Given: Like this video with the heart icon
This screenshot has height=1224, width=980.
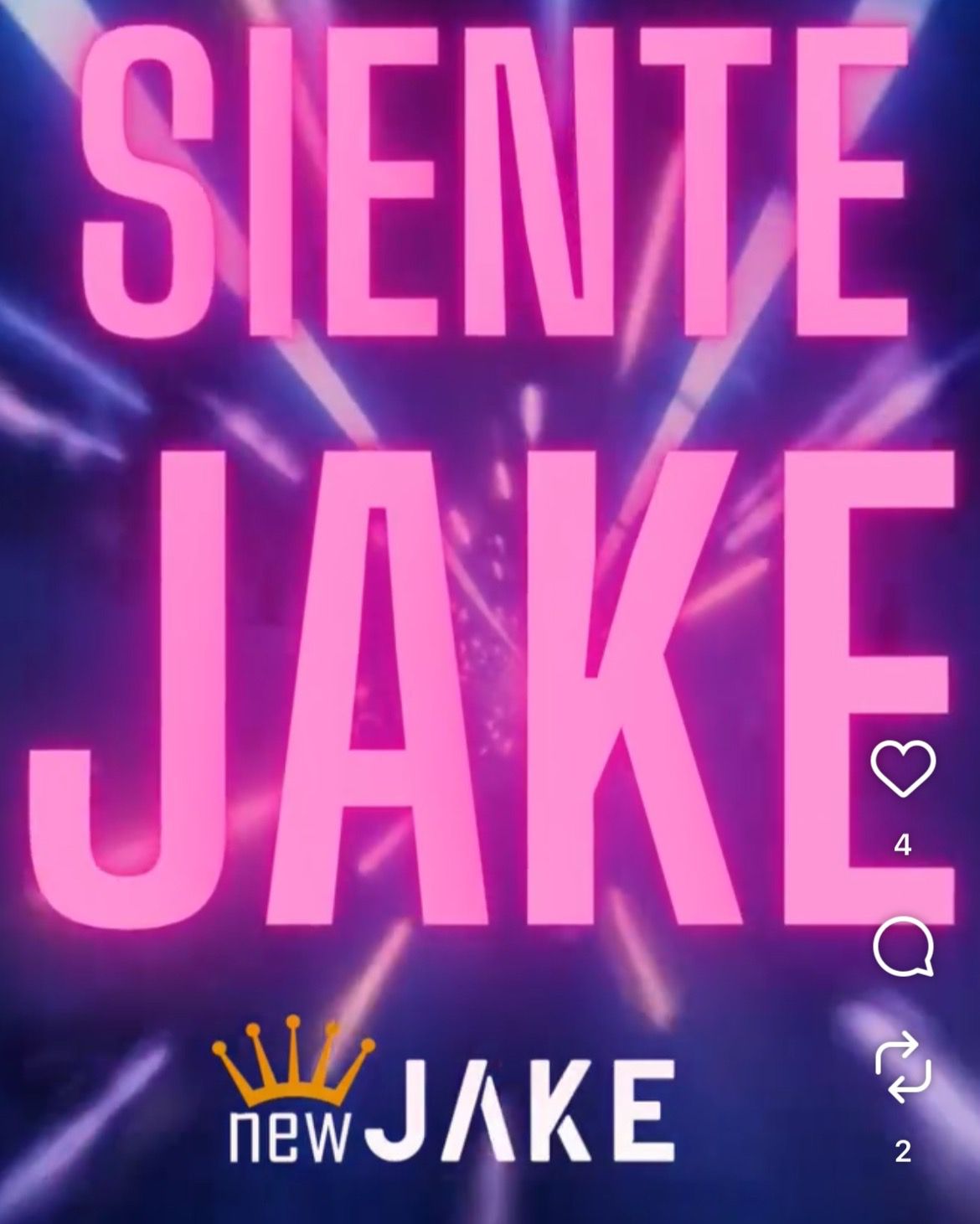Looking at the screenshot, I should (x=903, y=767).
